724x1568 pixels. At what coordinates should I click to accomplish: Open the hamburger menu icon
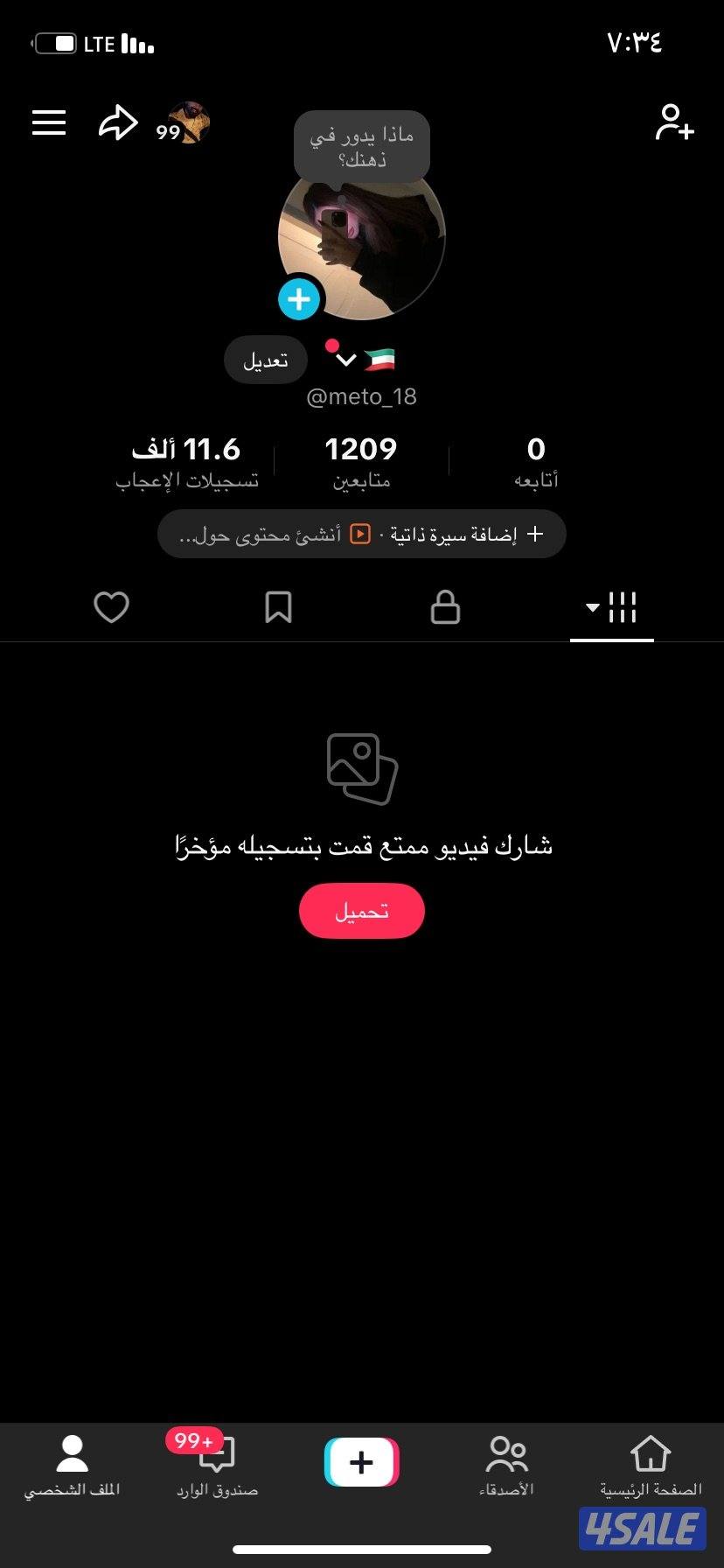[49, 122]
